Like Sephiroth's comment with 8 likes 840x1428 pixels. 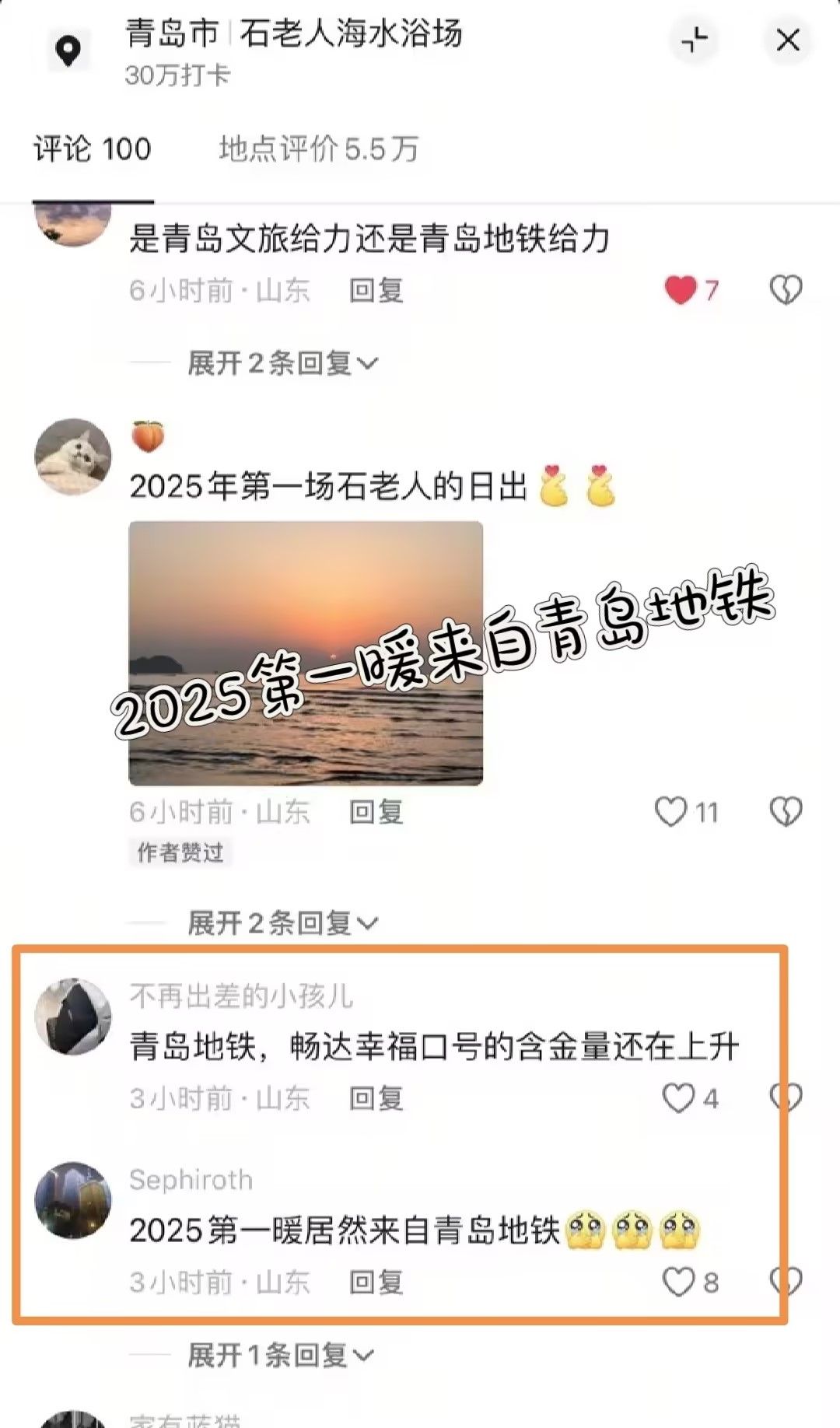(678, 1282)
